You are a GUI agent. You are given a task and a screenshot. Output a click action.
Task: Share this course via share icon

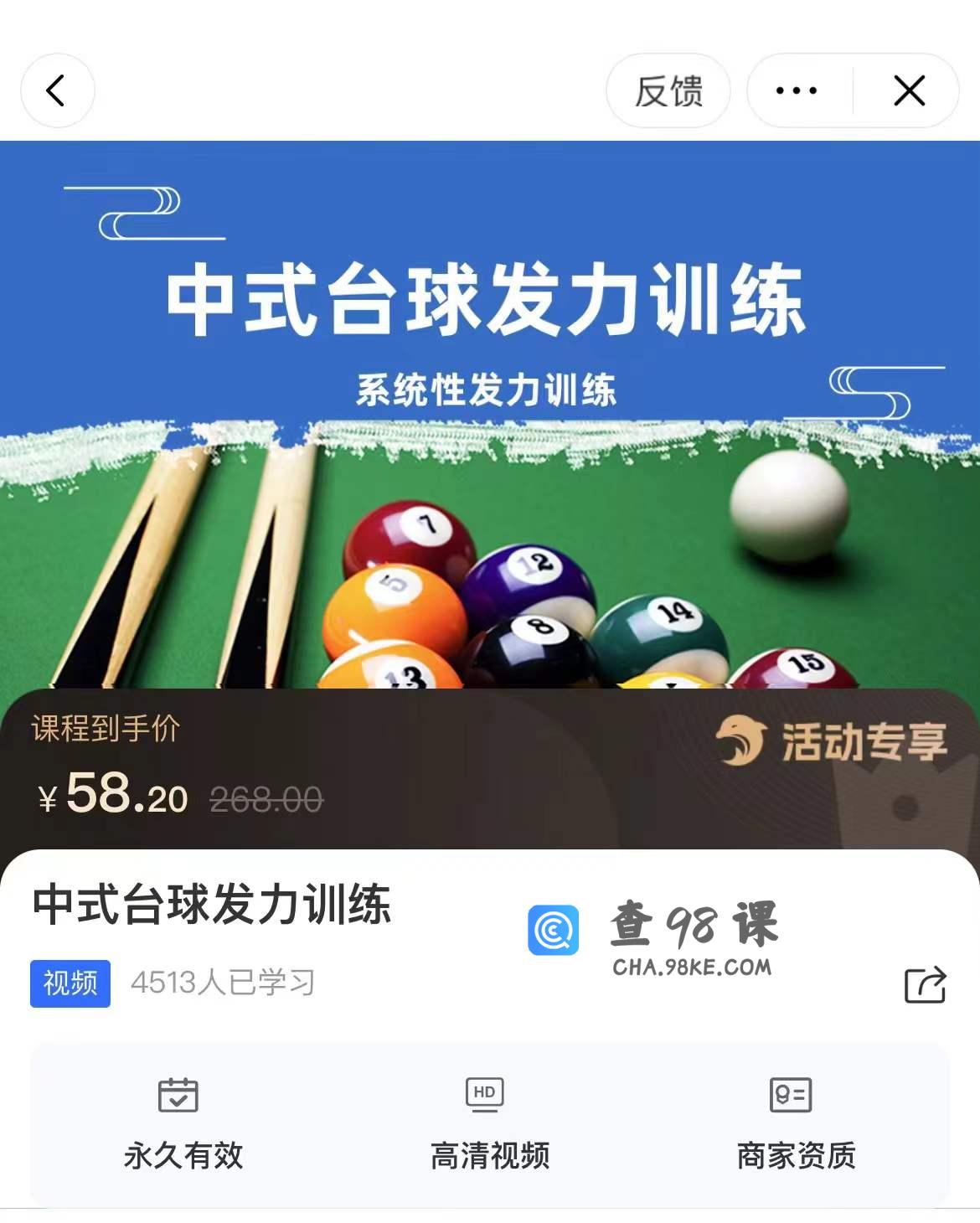coord(925,984)
